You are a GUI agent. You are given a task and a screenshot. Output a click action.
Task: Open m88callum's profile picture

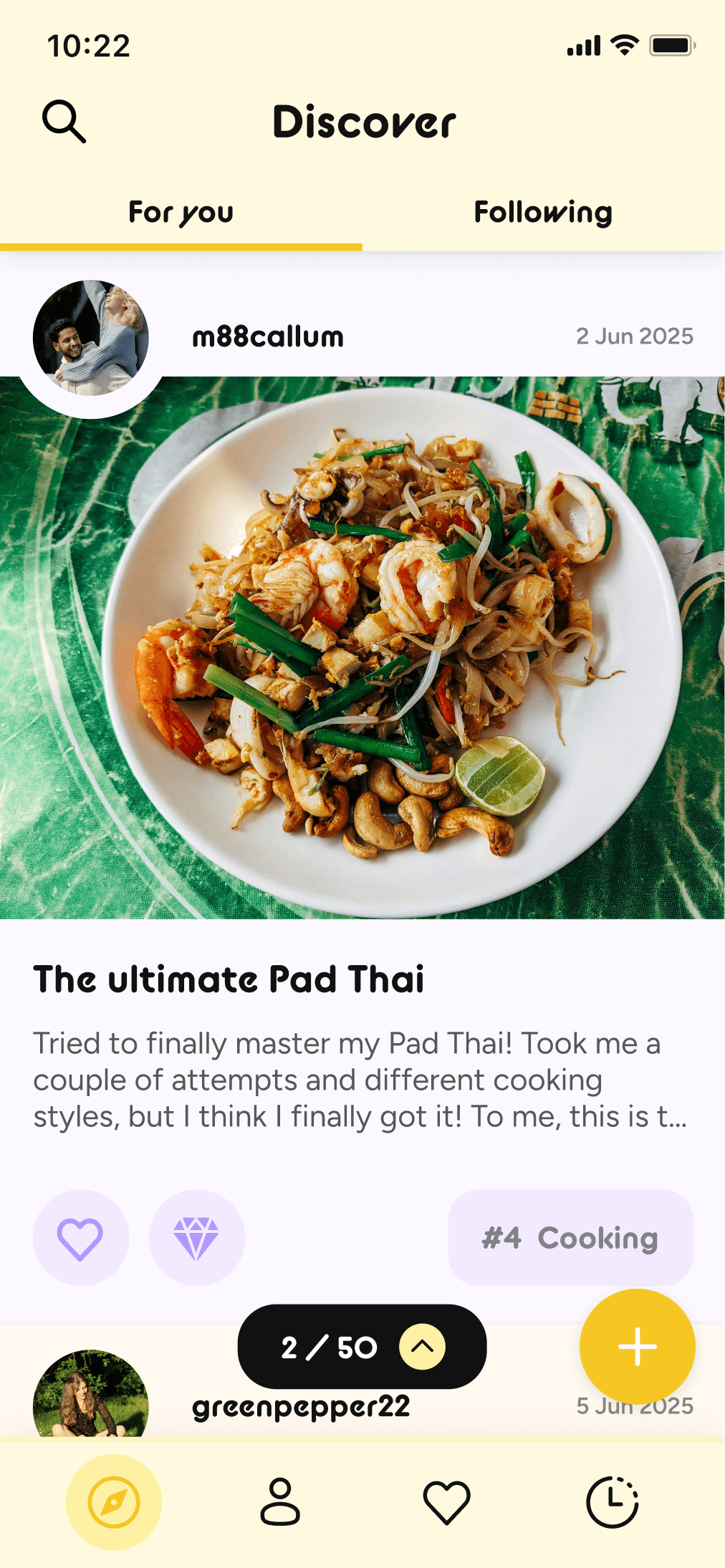[x=91, y=338]
